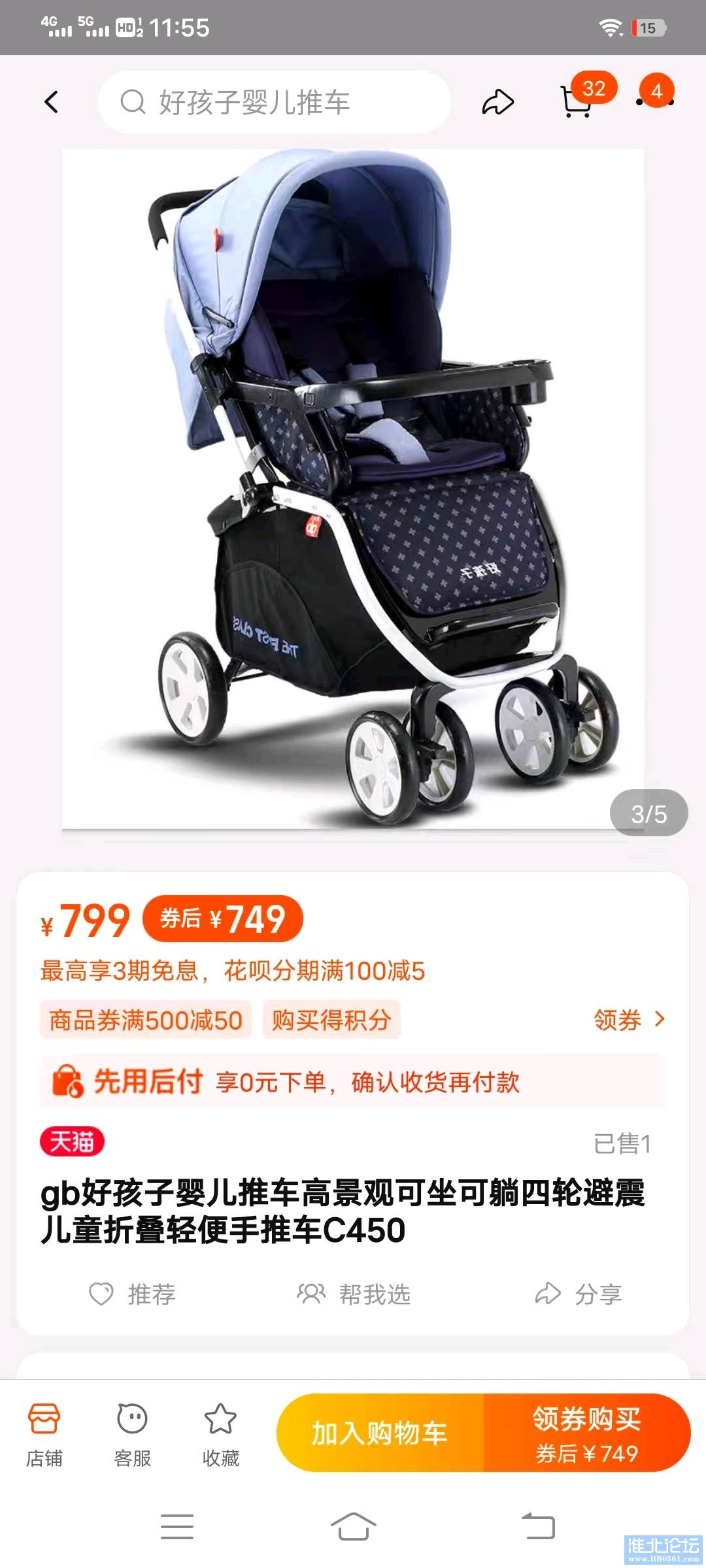
Task: Tap 帮我选 to ask friends
Action: pos(354,1294)
